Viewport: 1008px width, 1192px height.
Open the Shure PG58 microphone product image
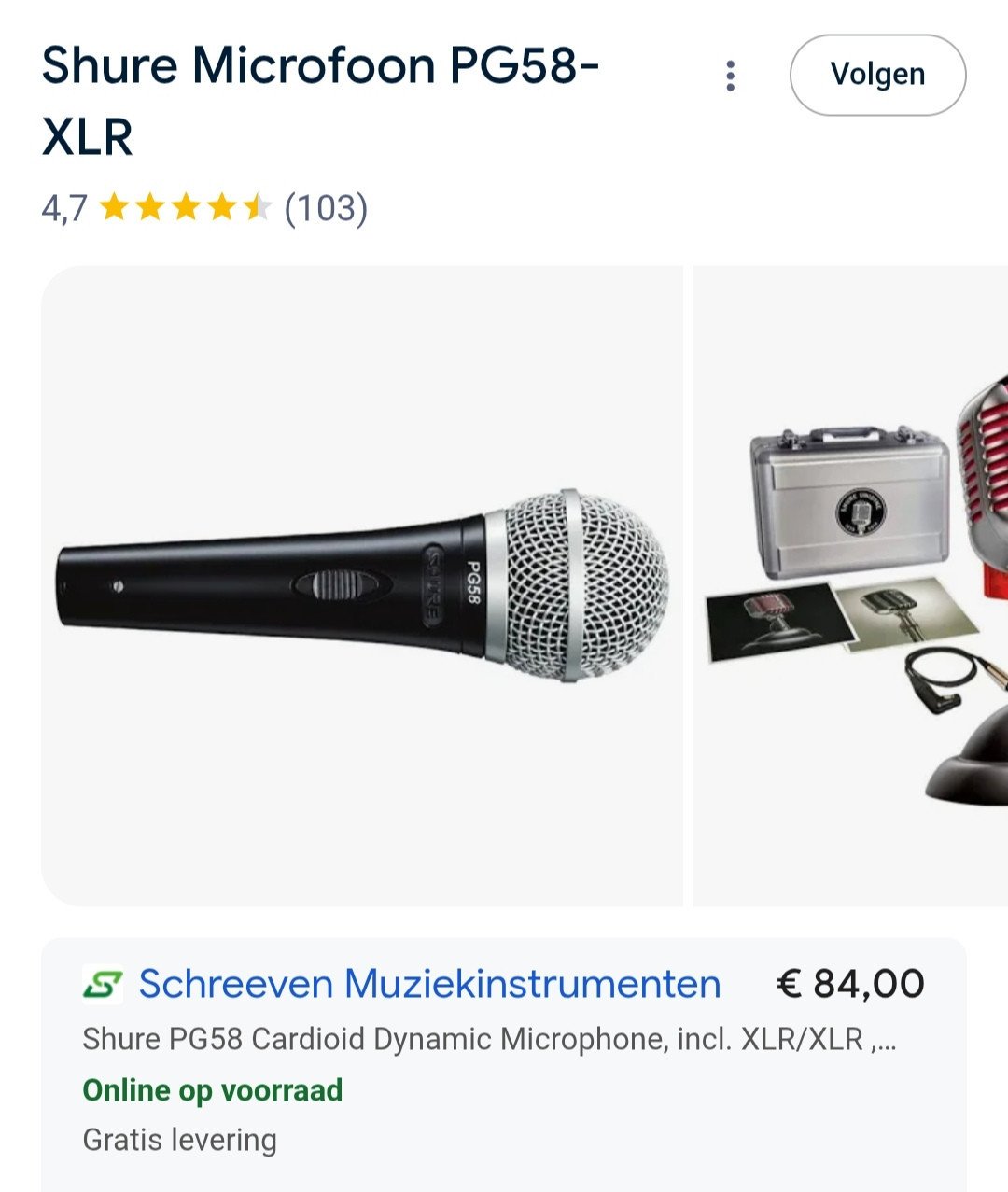[362, 585]
